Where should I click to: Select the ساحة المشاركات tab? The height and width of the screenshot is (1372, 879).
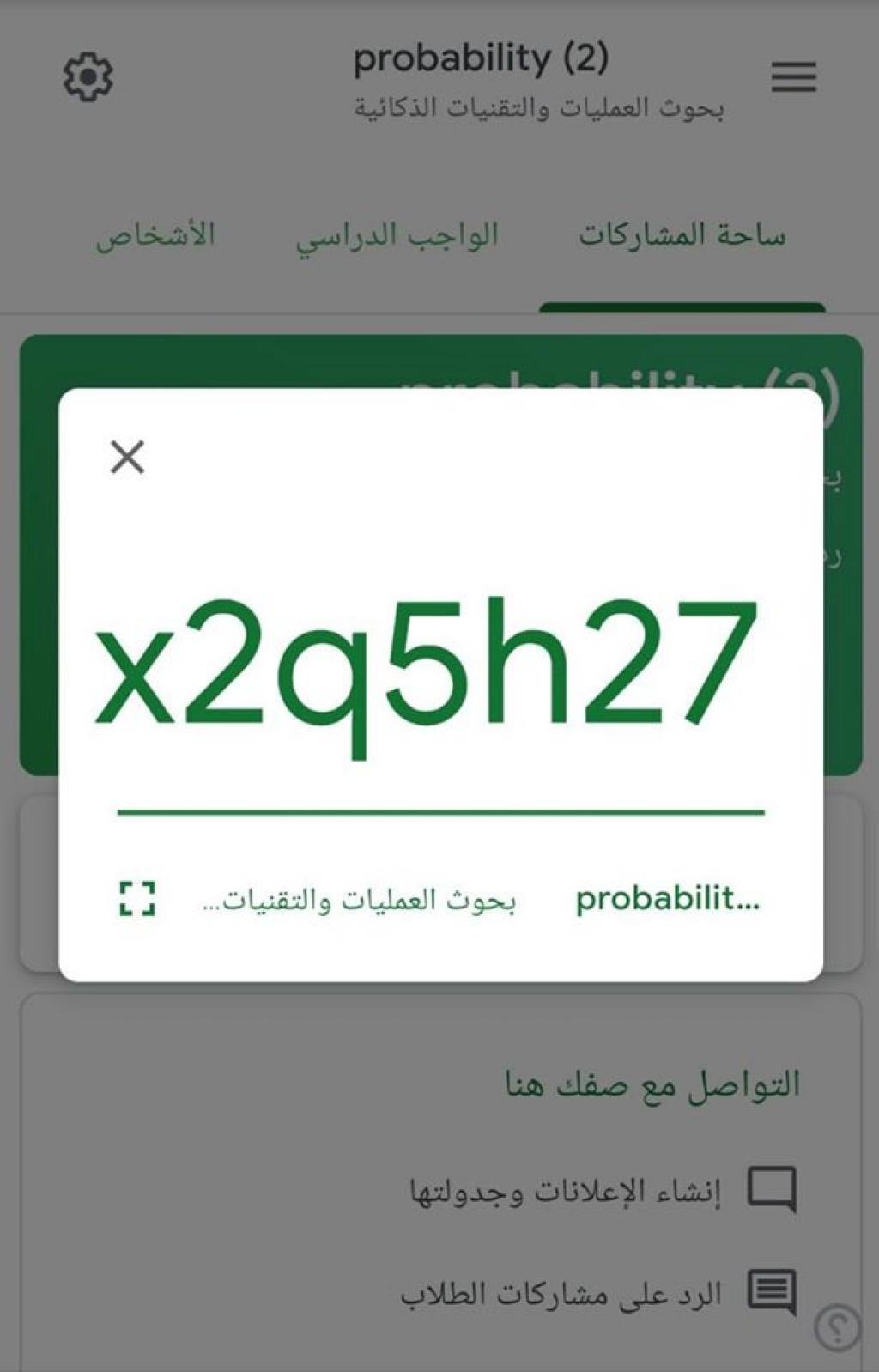pos(682,235)
